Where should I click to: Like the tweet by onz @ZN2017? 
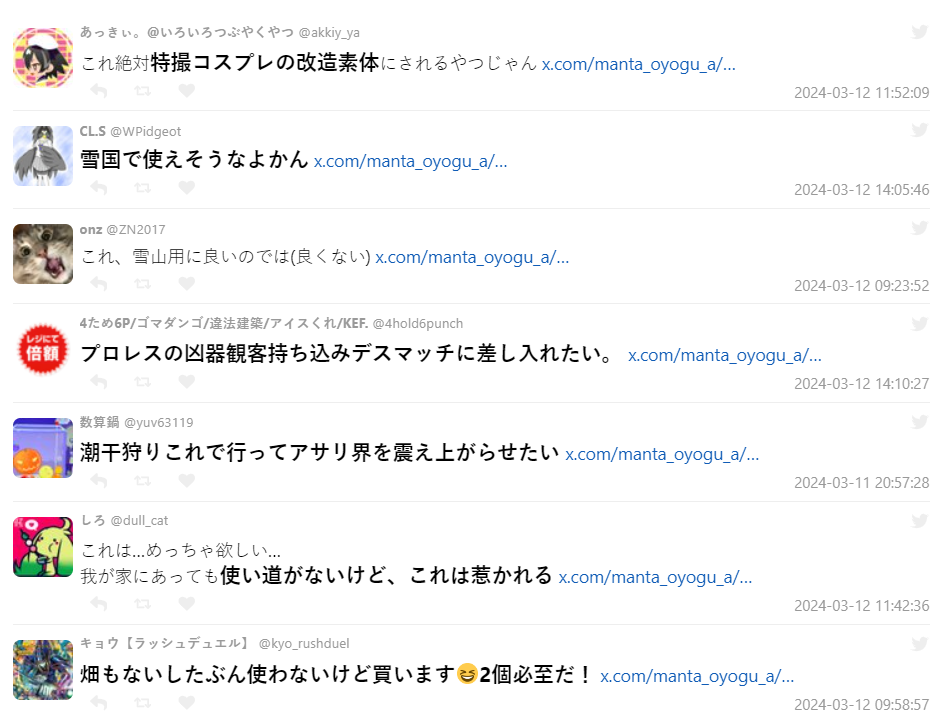(x=186, y=285)
